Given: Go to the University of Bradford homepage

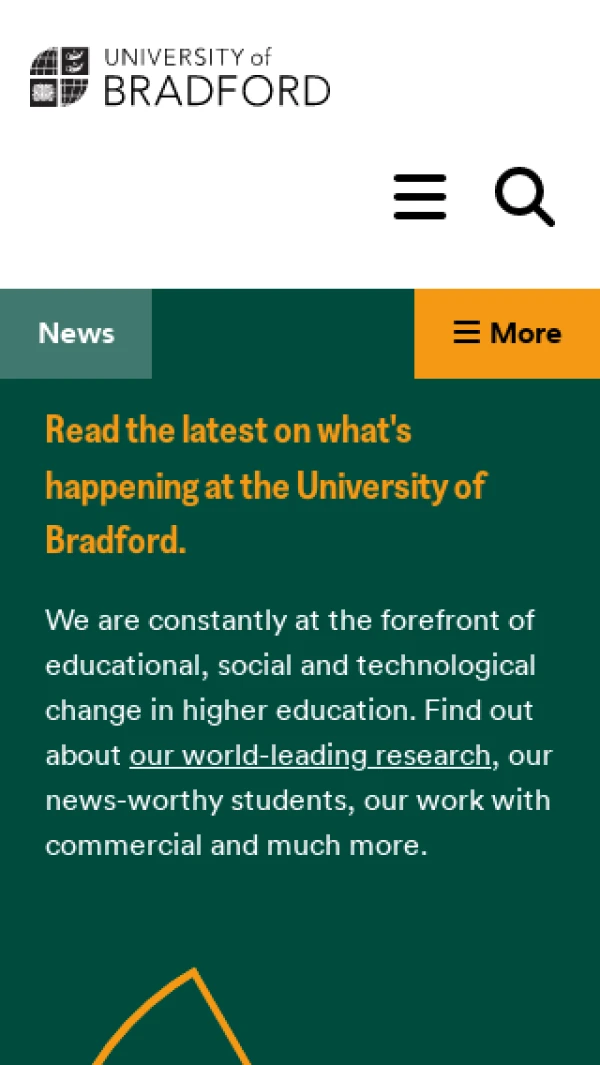Looking at the screenshot, I should point(180,77).
